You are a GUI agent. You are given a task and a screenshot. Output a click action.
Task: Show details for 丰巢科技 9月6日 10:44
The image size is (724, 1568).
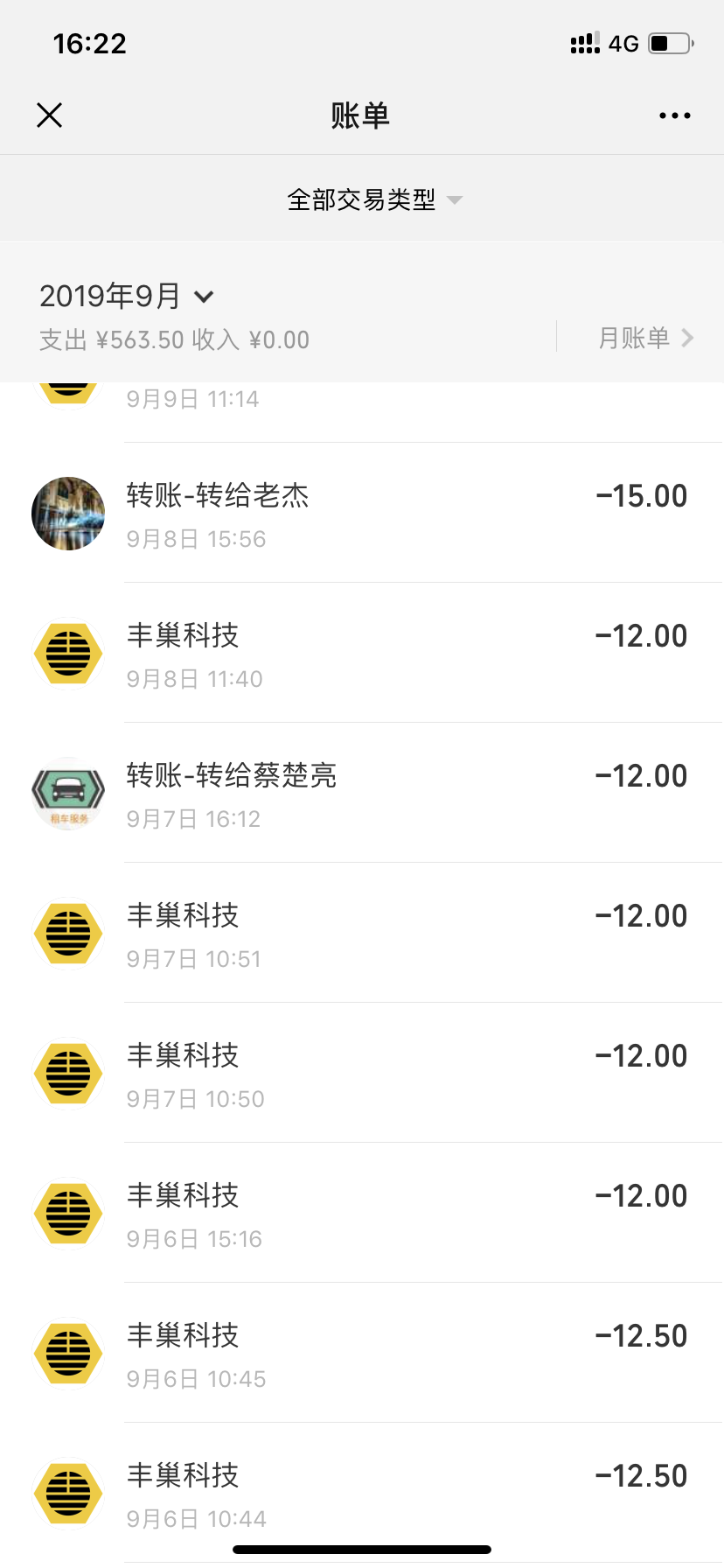tap(362, 1494)
